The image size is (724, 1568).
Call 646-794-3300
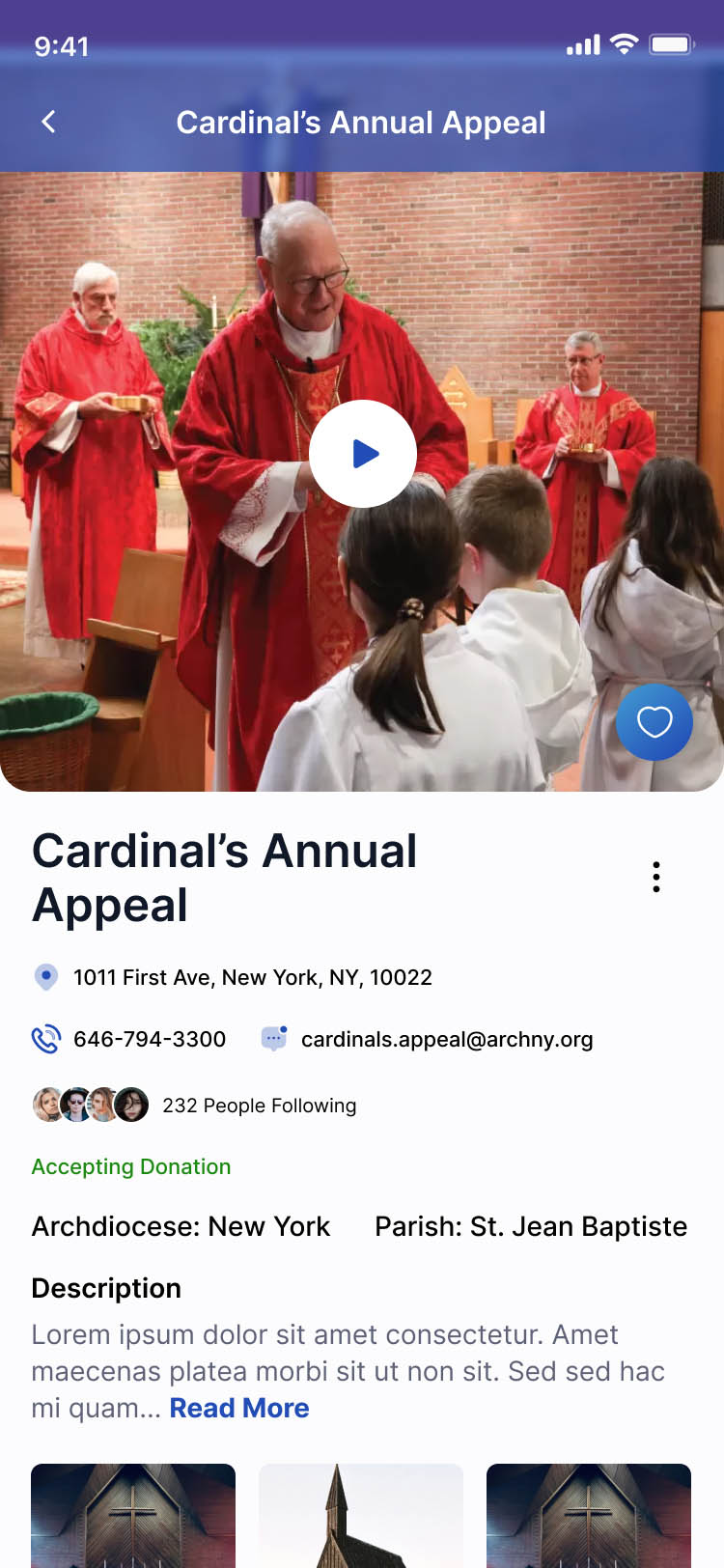(x=149, y=1039)
